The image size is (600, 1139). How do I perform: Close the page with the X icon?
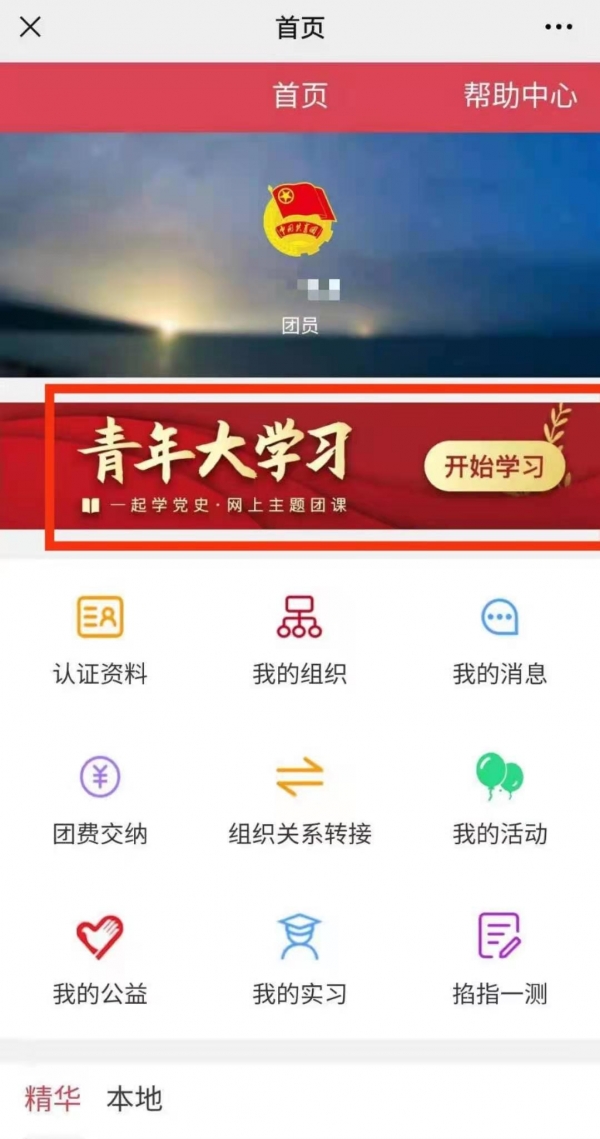point(30,28)
